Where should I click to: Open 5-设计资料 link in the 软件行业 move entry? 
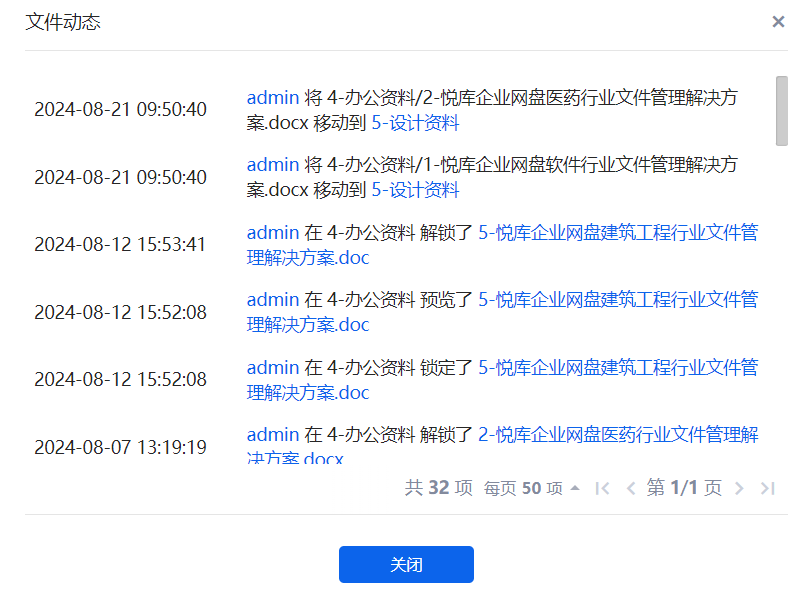coord(415,190)
